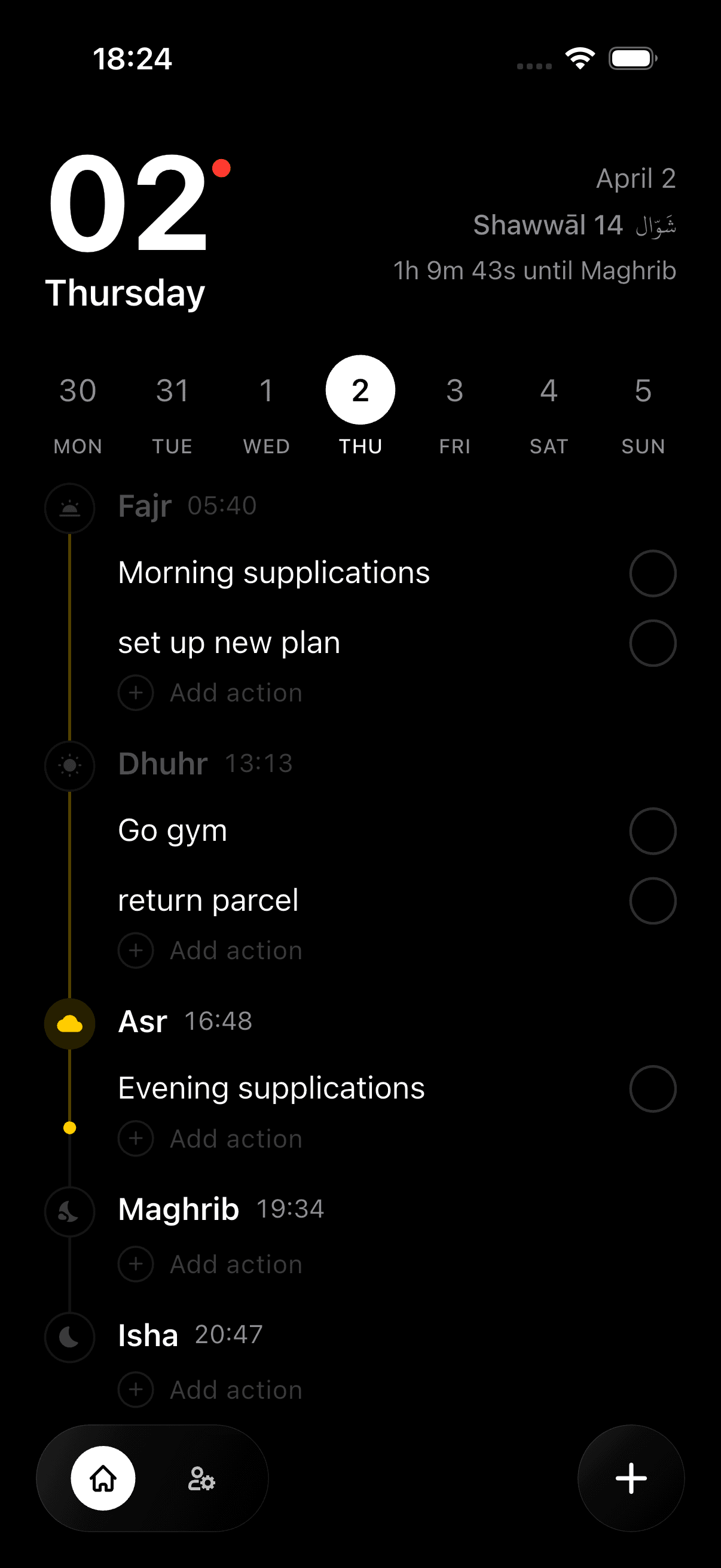This screenshot has height=1568, width=721.
Task: Tap the plus icon to add action under Asr
Action: point(136,1138)
